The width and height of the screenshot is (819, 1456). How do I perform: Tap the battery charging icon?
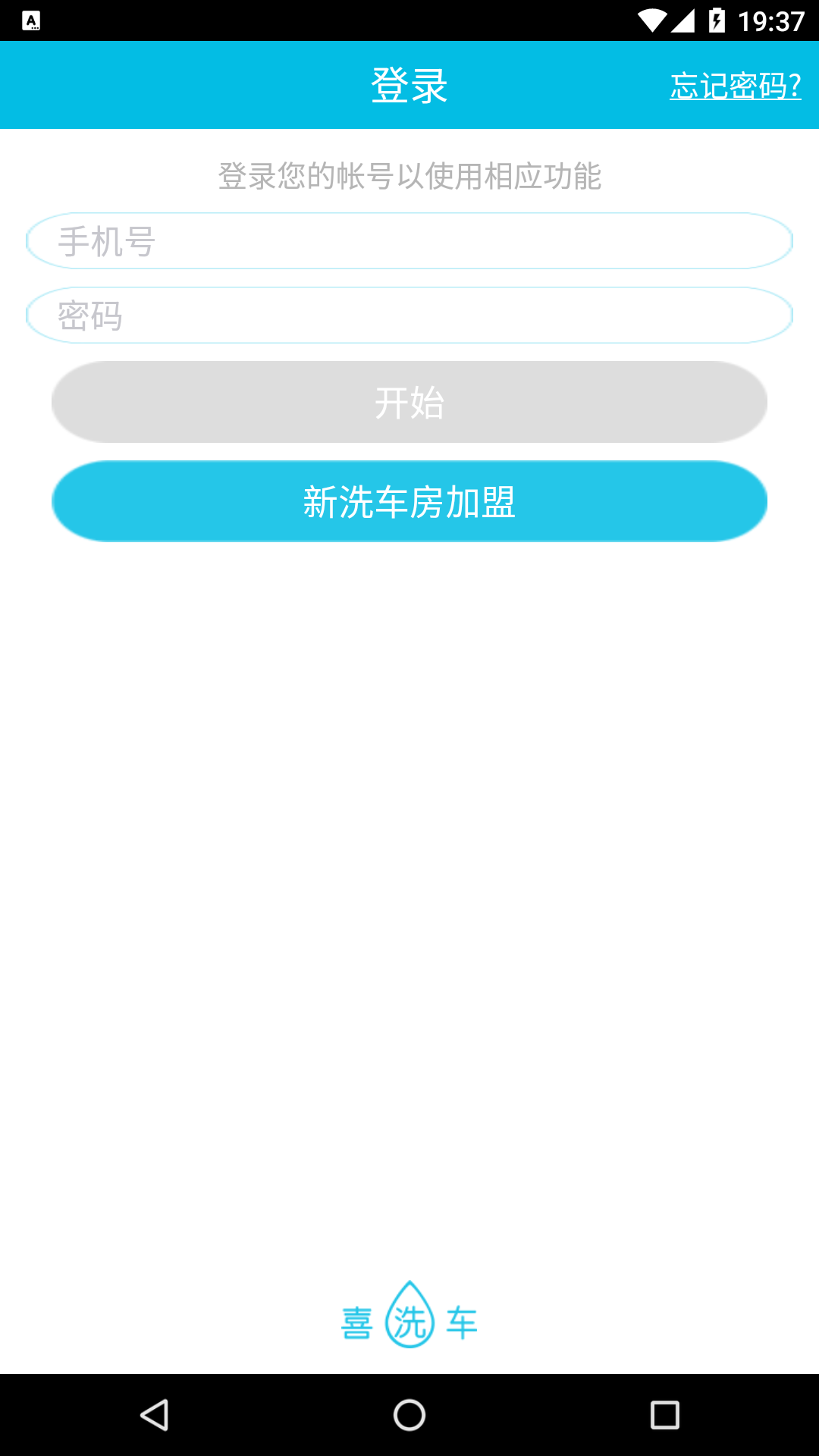[x=716, y=20]
